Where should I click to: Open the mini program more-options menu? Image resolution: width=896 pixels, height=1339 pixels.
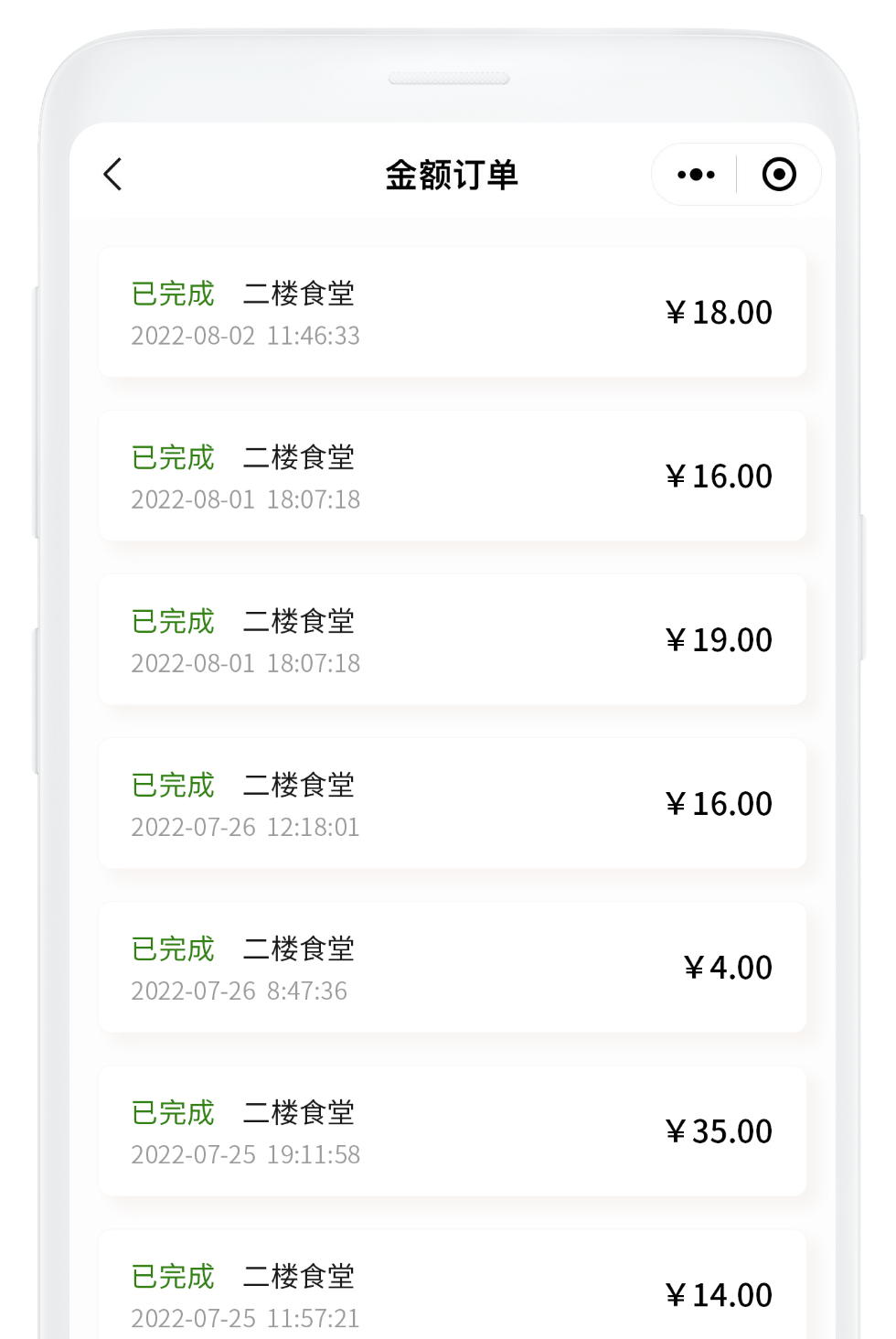coord(696,175)
